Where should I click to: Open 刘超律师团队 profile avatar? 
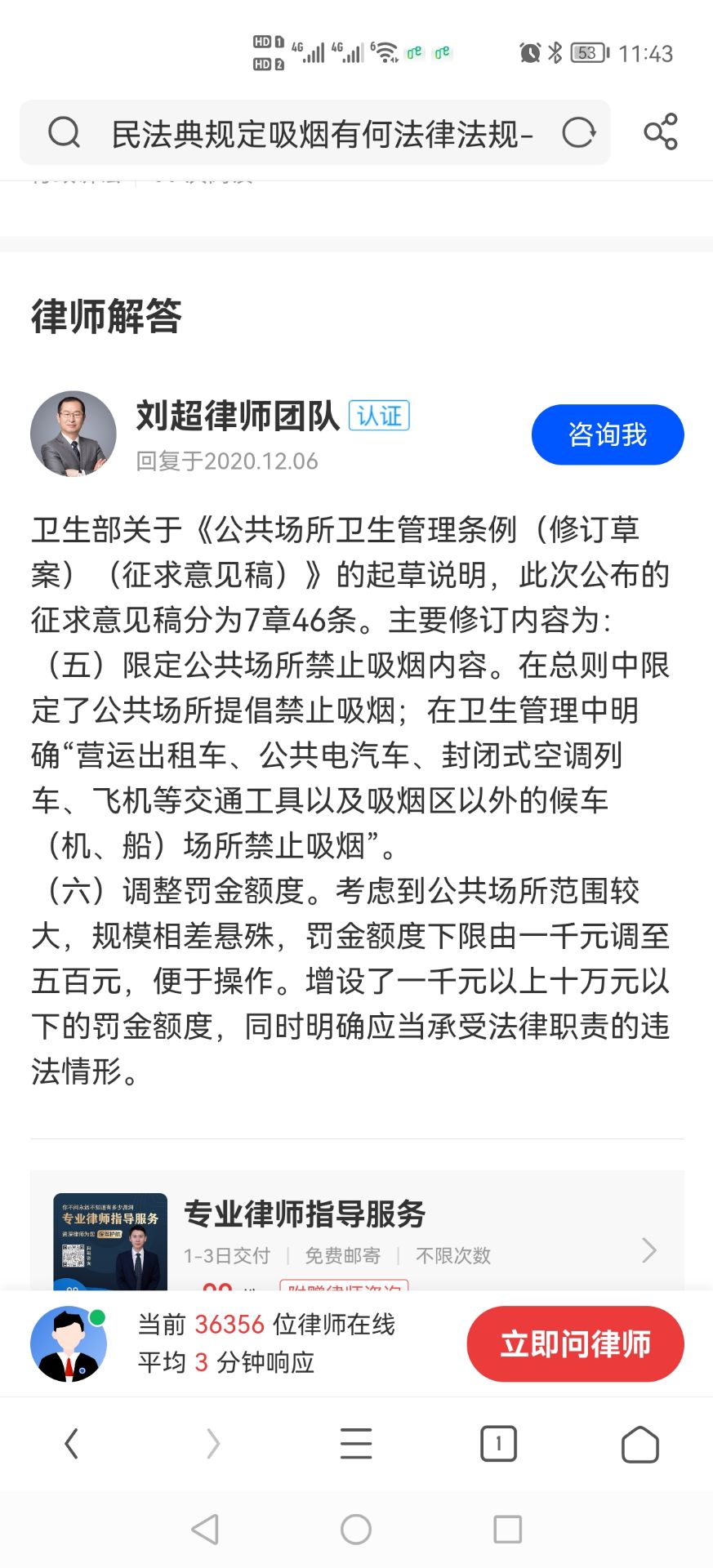pyautogui.click(x=74, y=434)
